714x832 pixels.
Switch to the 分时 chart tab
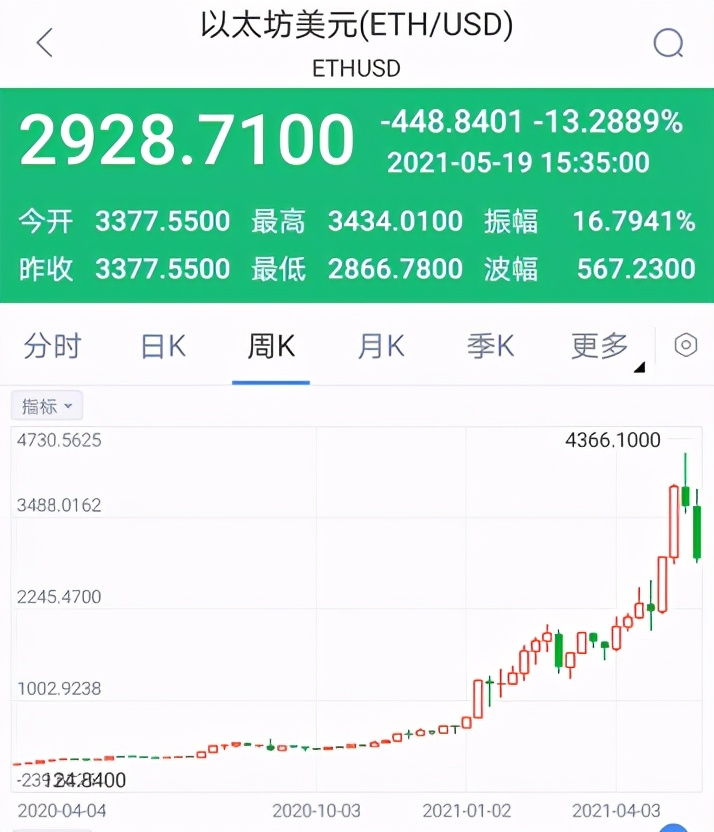tap(52, 347)
